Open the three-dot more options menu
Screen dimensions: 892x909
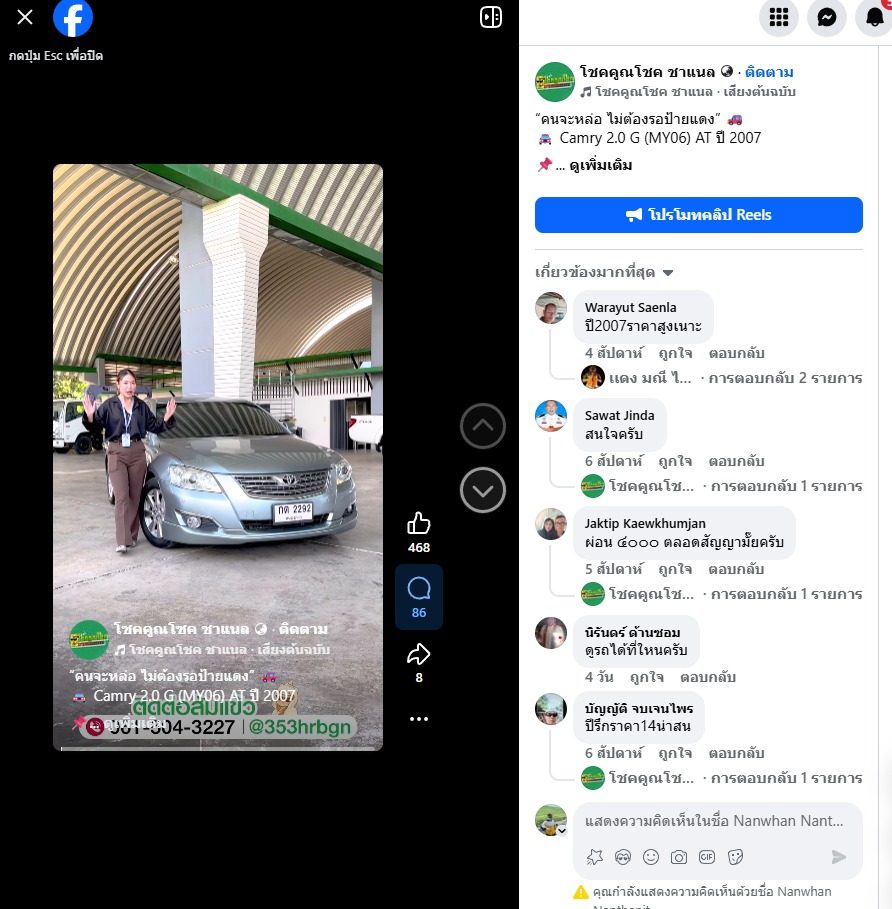tap(419, 719)
